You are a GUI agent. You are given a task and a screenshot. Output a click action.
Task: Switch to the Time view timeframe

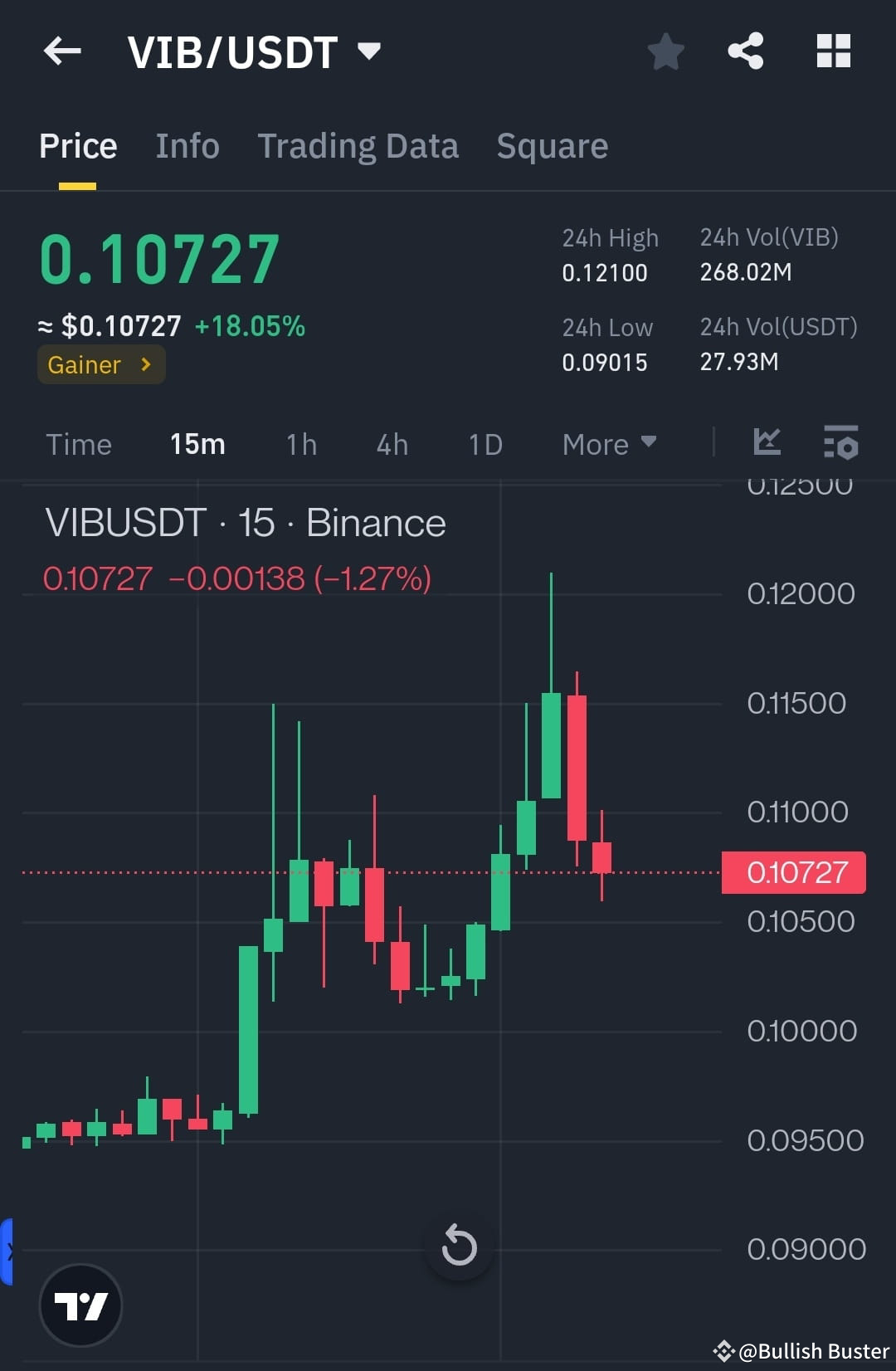pos(79,444)
